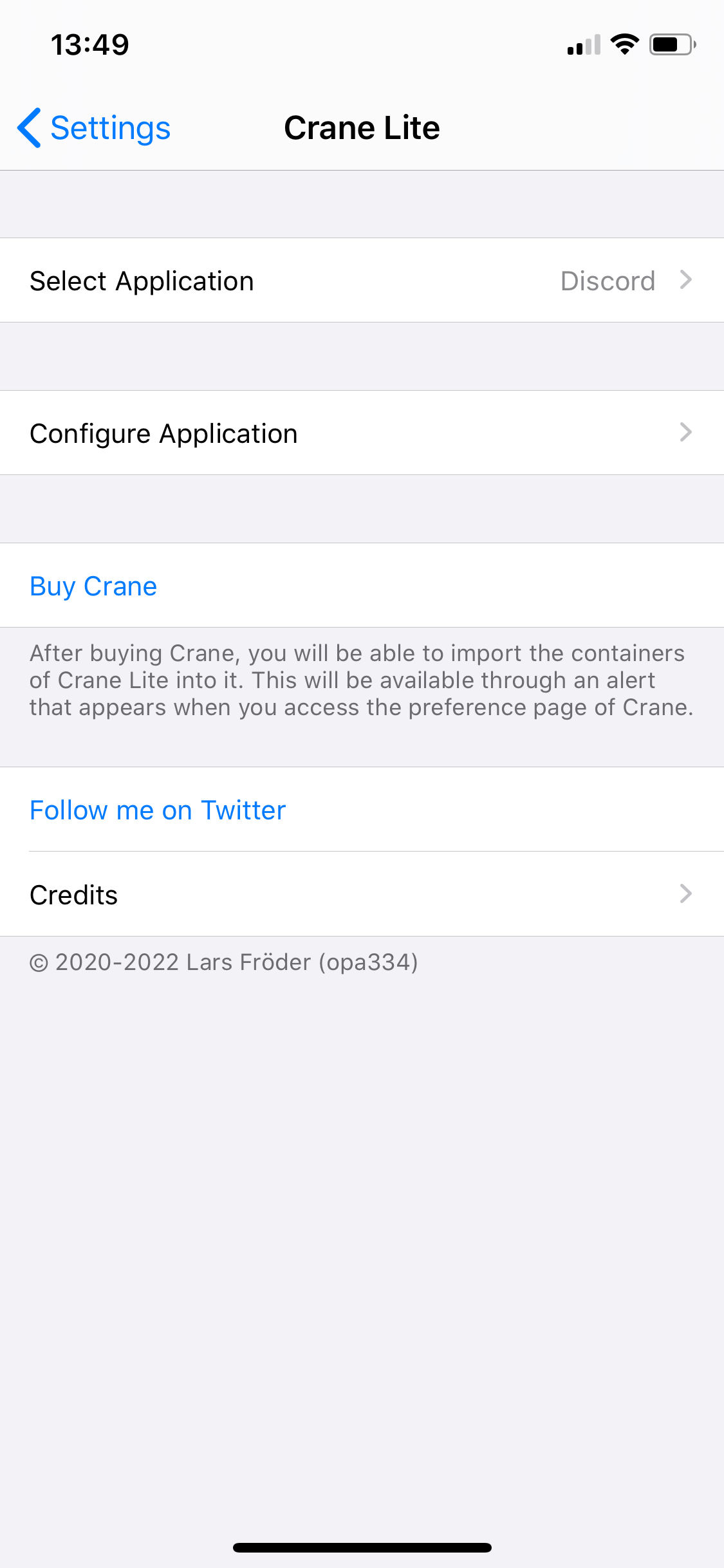724x1568 pixels.
Task: Tap the back chevron to Settings
Action: click(30, 127)
